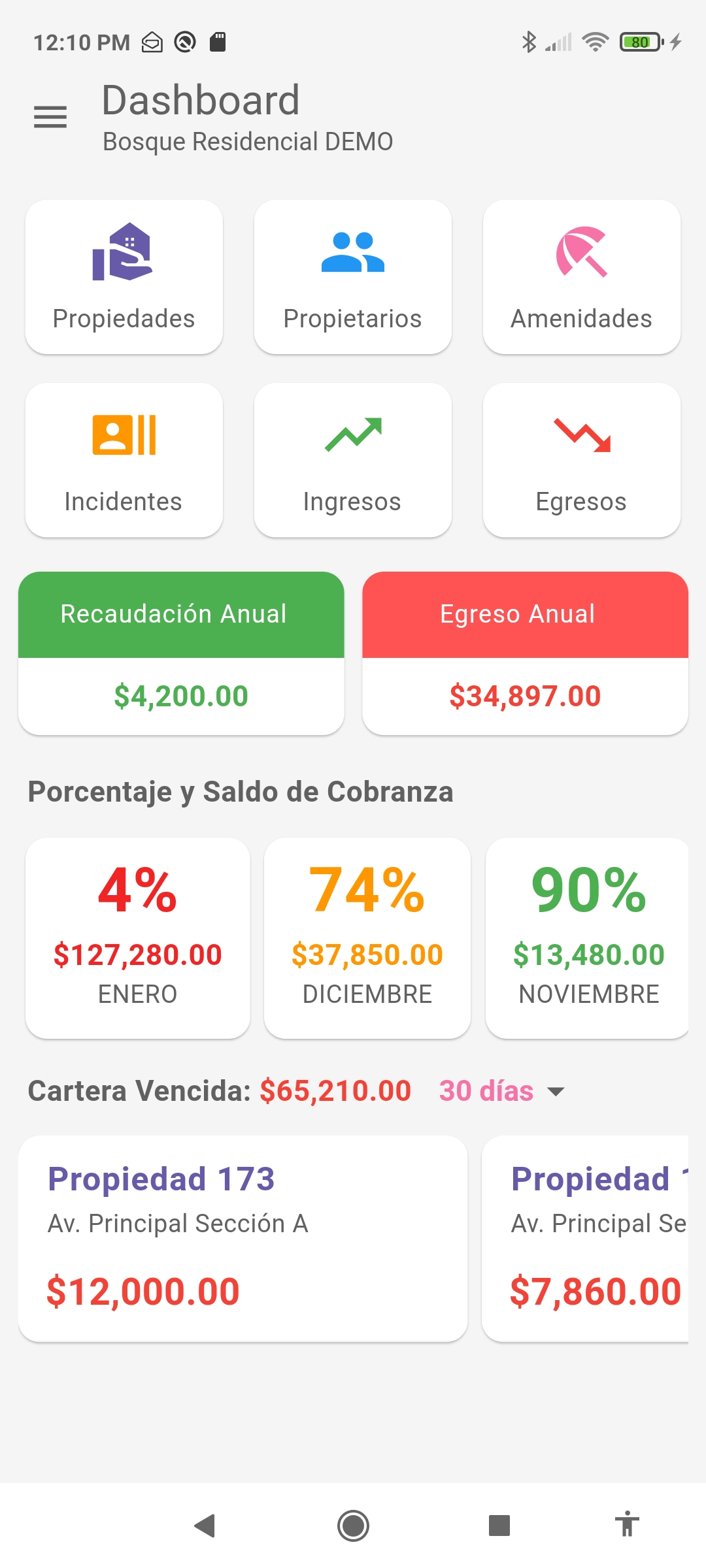Open the Recaudación Anual card
The width and height of the screenshot is (706, 1568).
181,653
